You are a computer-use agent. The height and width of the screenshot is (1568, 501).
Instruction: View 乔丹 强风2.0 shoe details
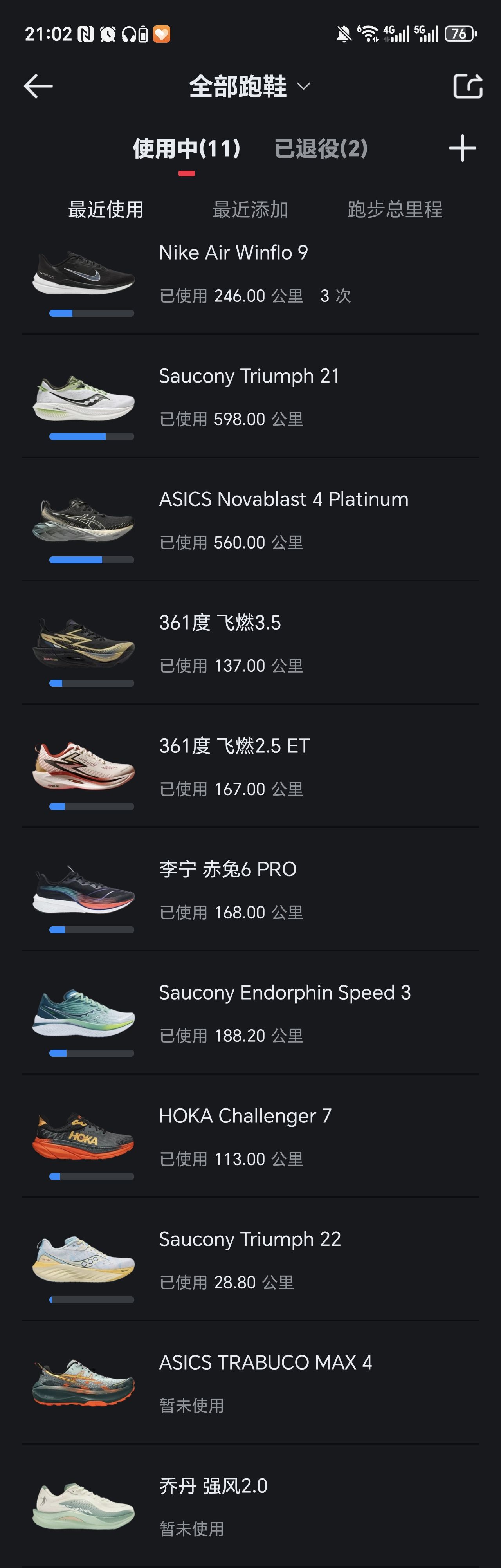coord(250,1507)
